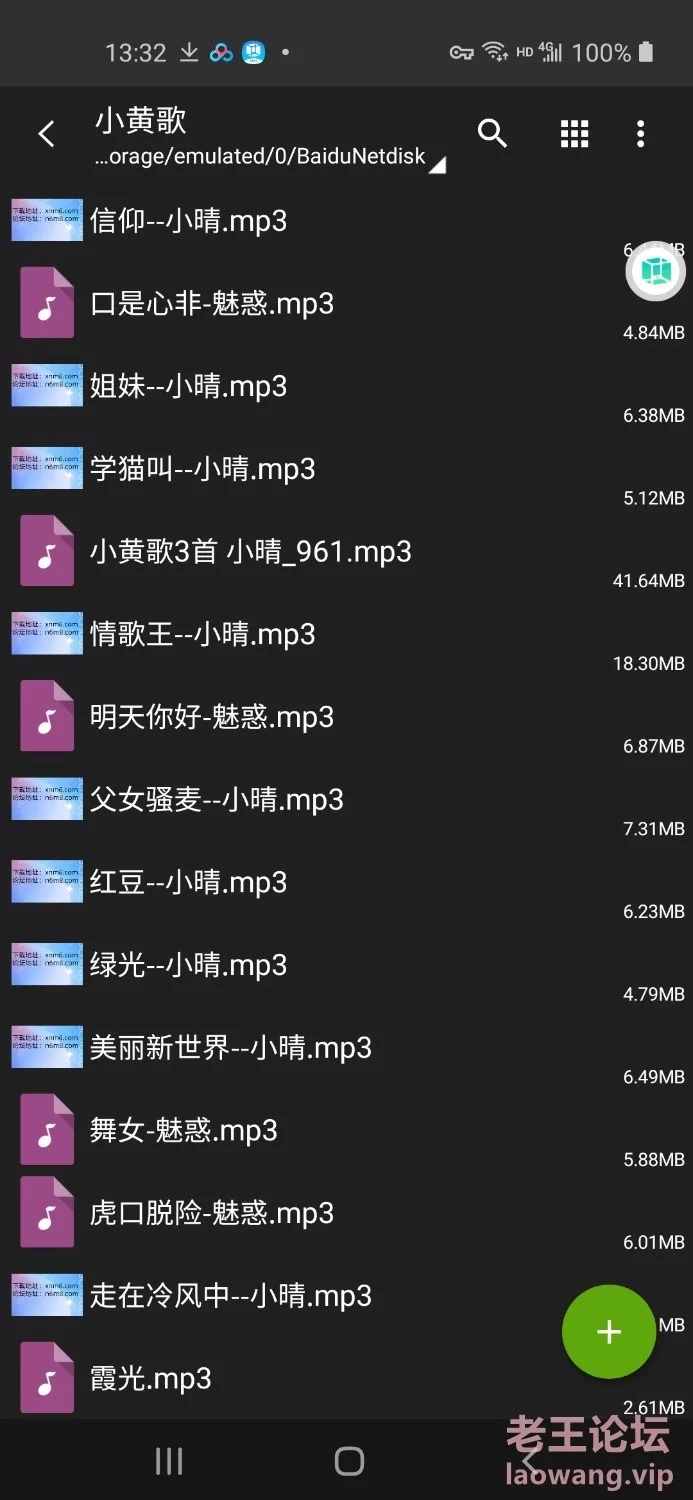
Task: Open 信仰--小晴.mp3
Action: tap(189, 221)
